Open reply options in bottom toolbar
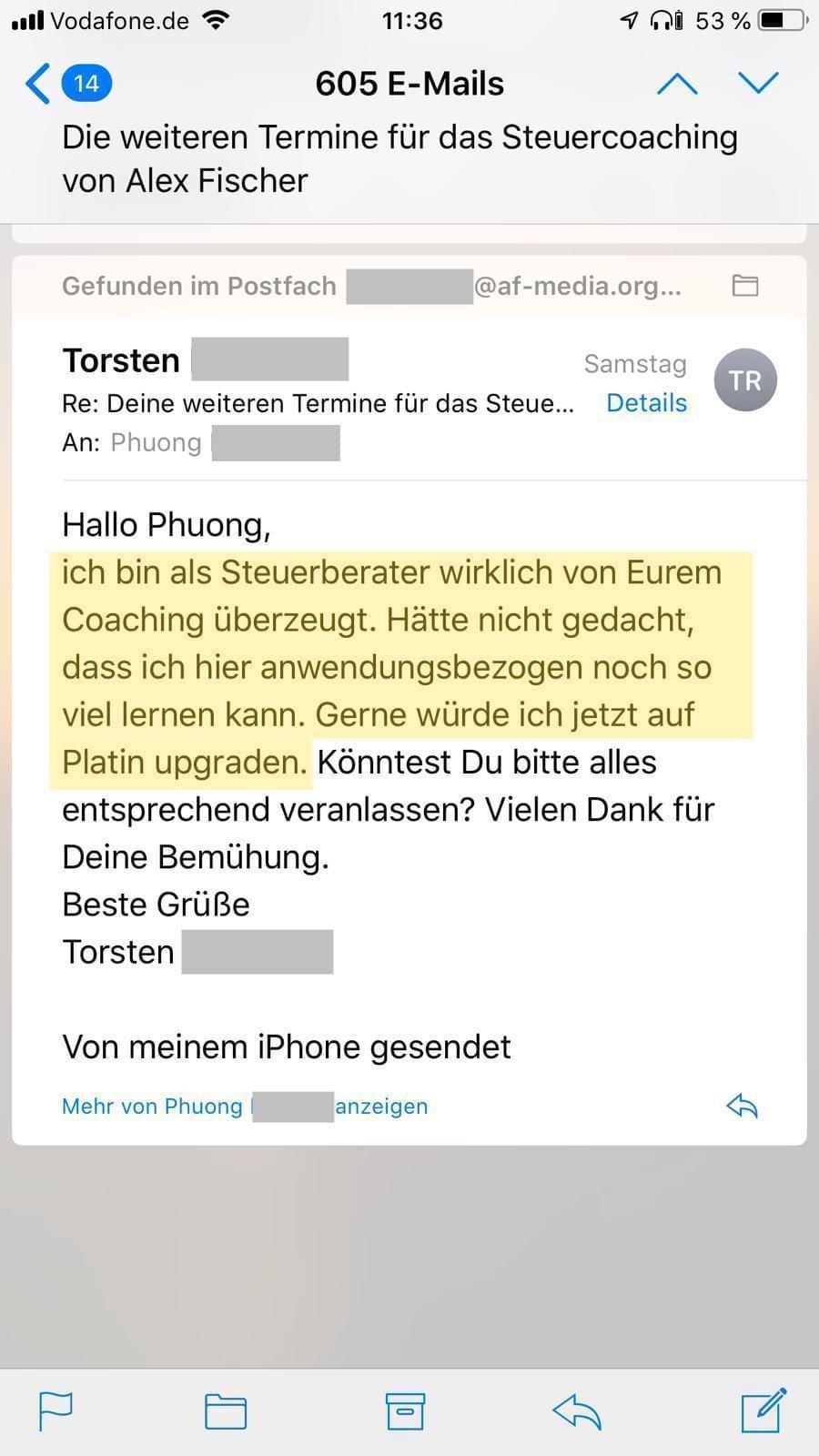This screenshot has width=819, height=1456. (x=577, y=1411)
